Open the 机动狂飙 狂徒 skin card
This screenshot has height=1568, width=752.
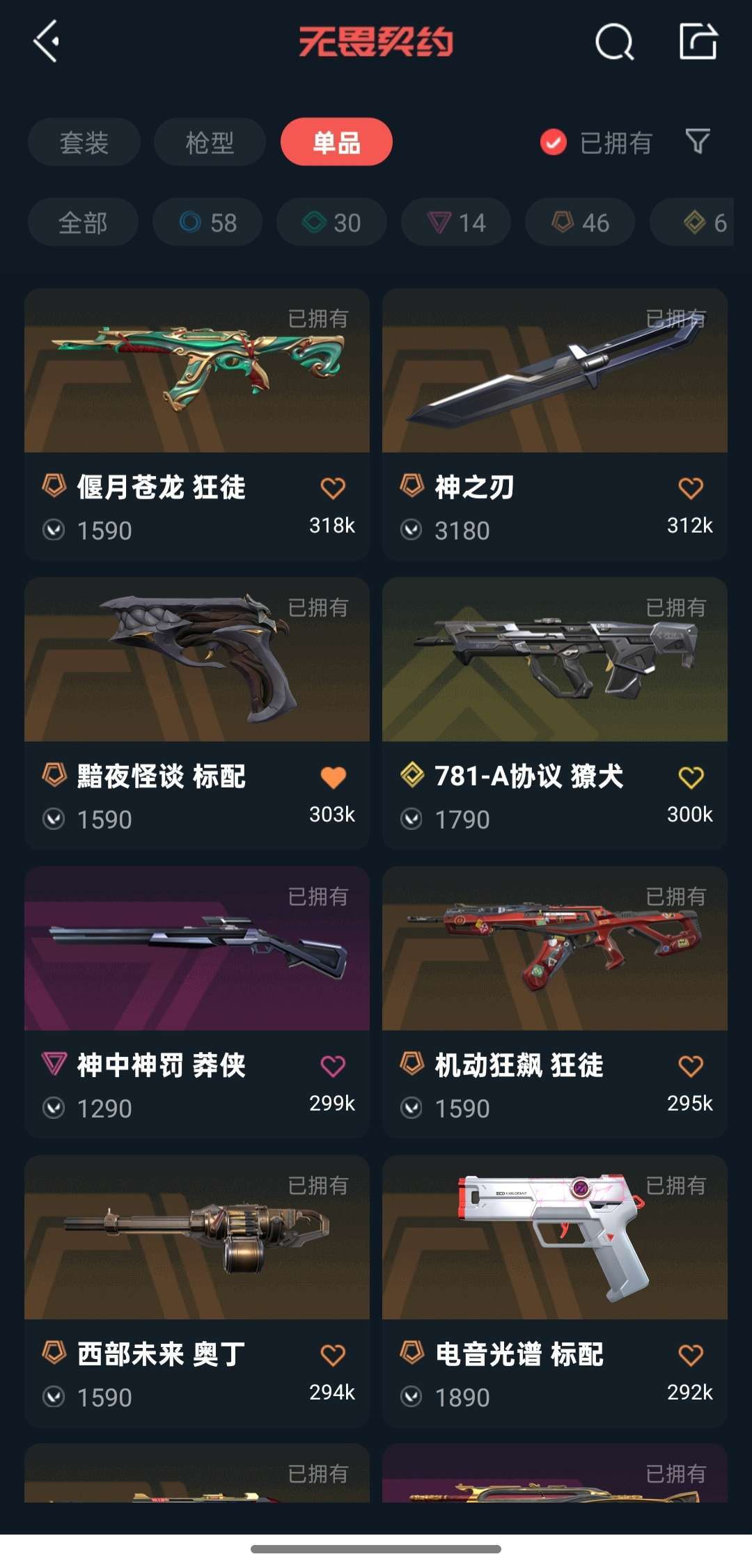[555, 1002]
